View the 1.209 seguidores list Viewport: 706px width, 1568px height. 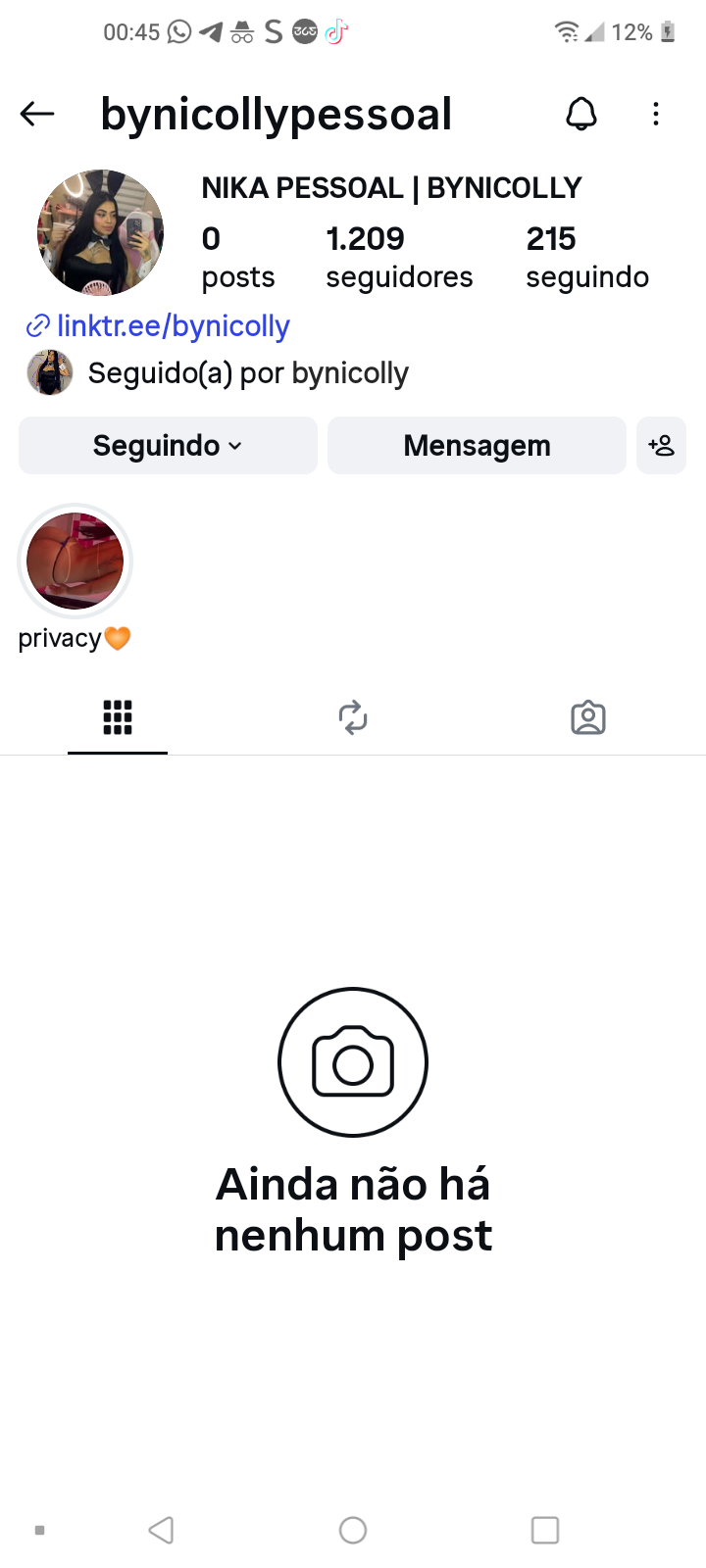tap(399, 257)
